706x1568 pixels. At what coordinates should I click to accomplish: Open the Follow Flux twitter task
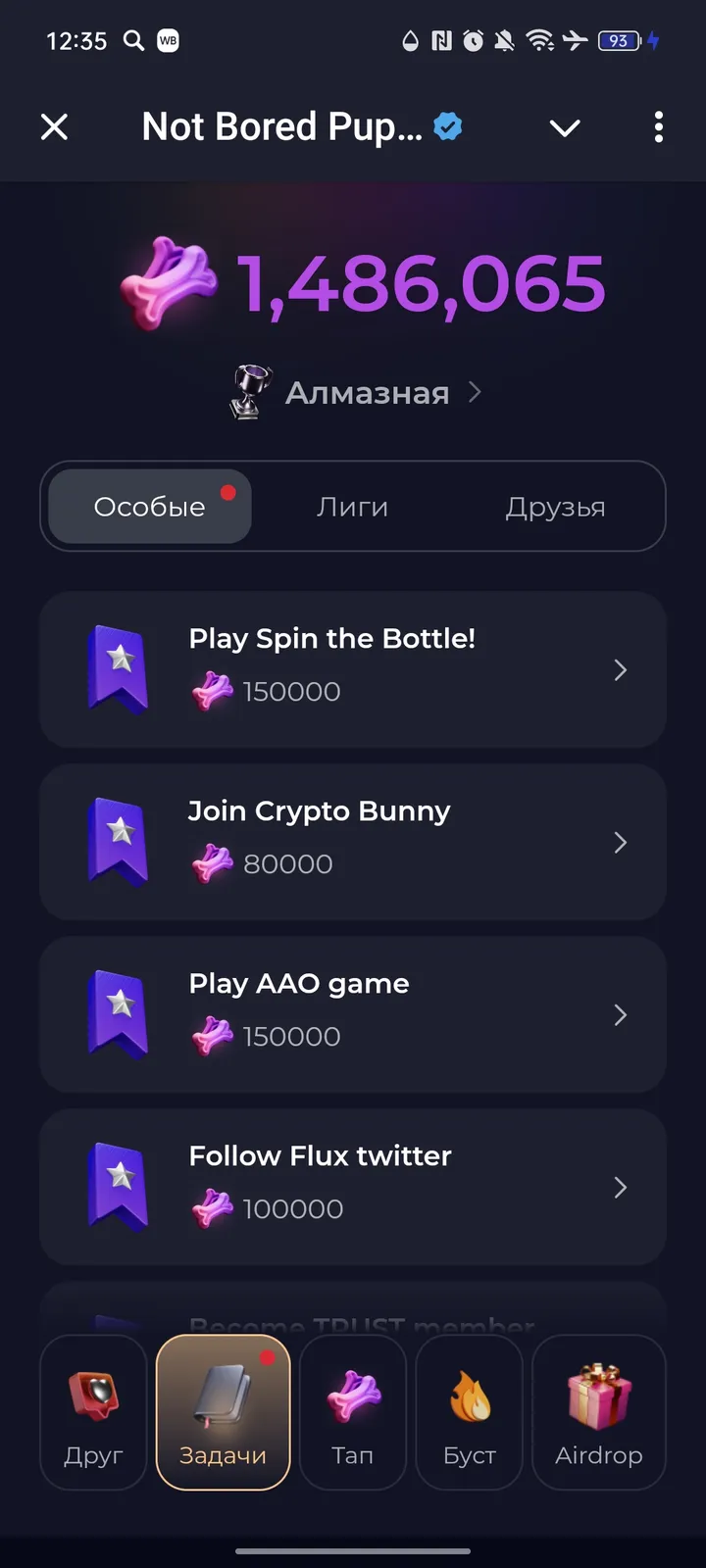pos(620,1187)
